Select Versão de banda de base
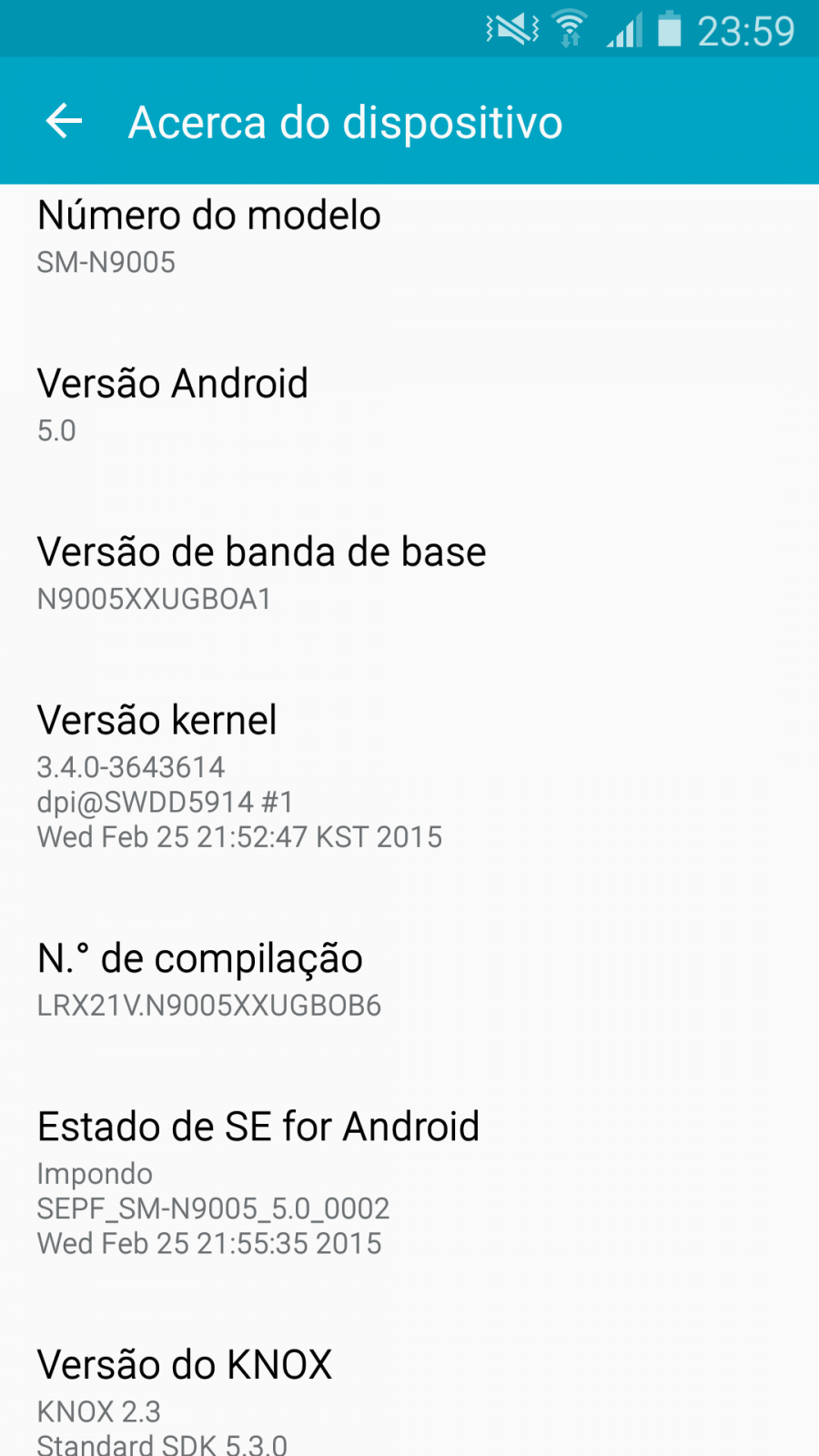 pyautogui.click(x=409, y=574)
